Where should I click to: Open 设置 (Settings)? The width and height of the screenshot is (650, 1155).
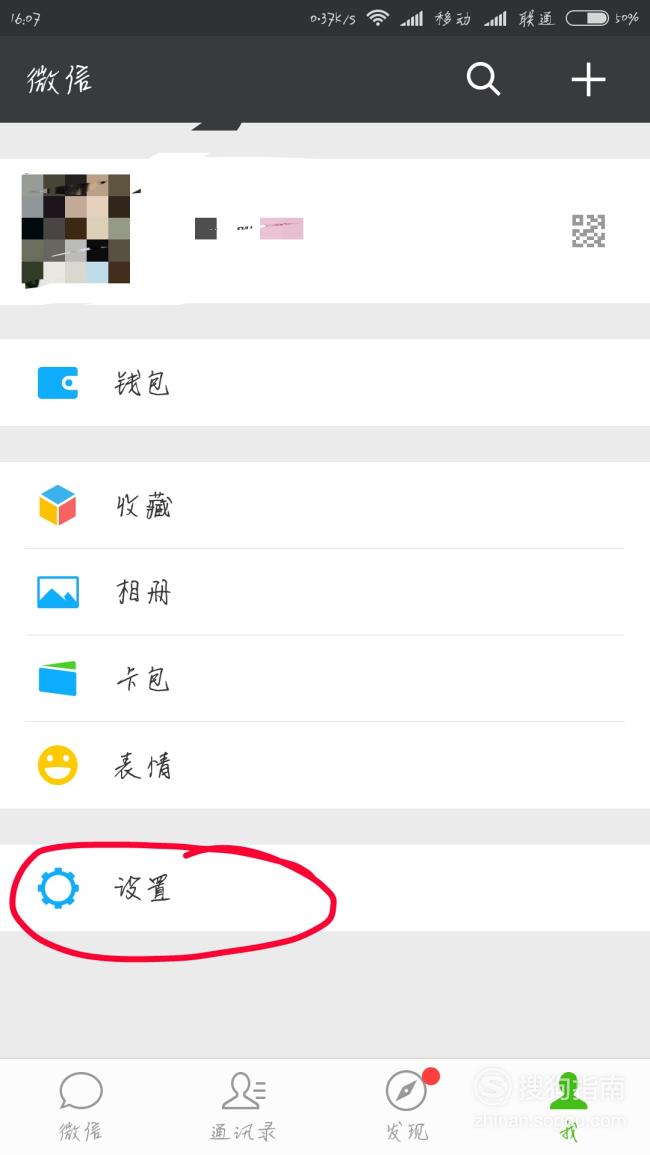click(x=325, y=888)
